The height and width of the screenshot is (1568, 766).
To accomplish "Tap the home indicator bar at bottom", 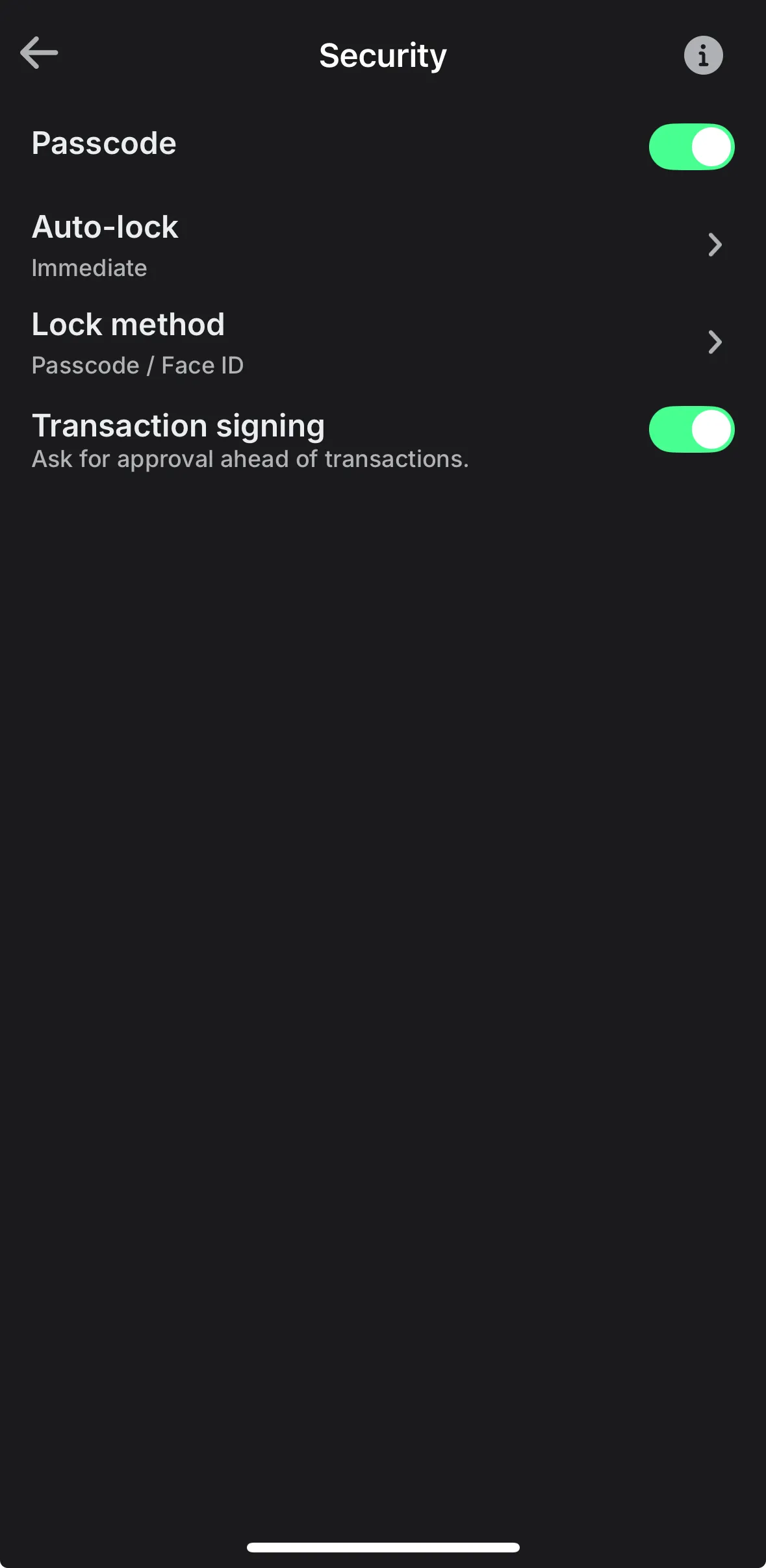I will [383, 1546].
